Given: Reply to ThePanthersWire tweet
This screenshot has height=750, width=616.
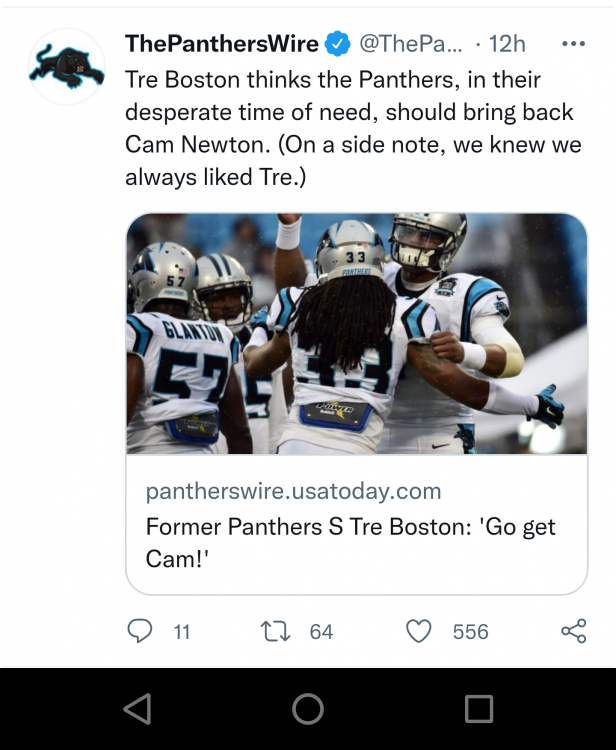Looking at the screenshot, I should (x=141, y=631).
